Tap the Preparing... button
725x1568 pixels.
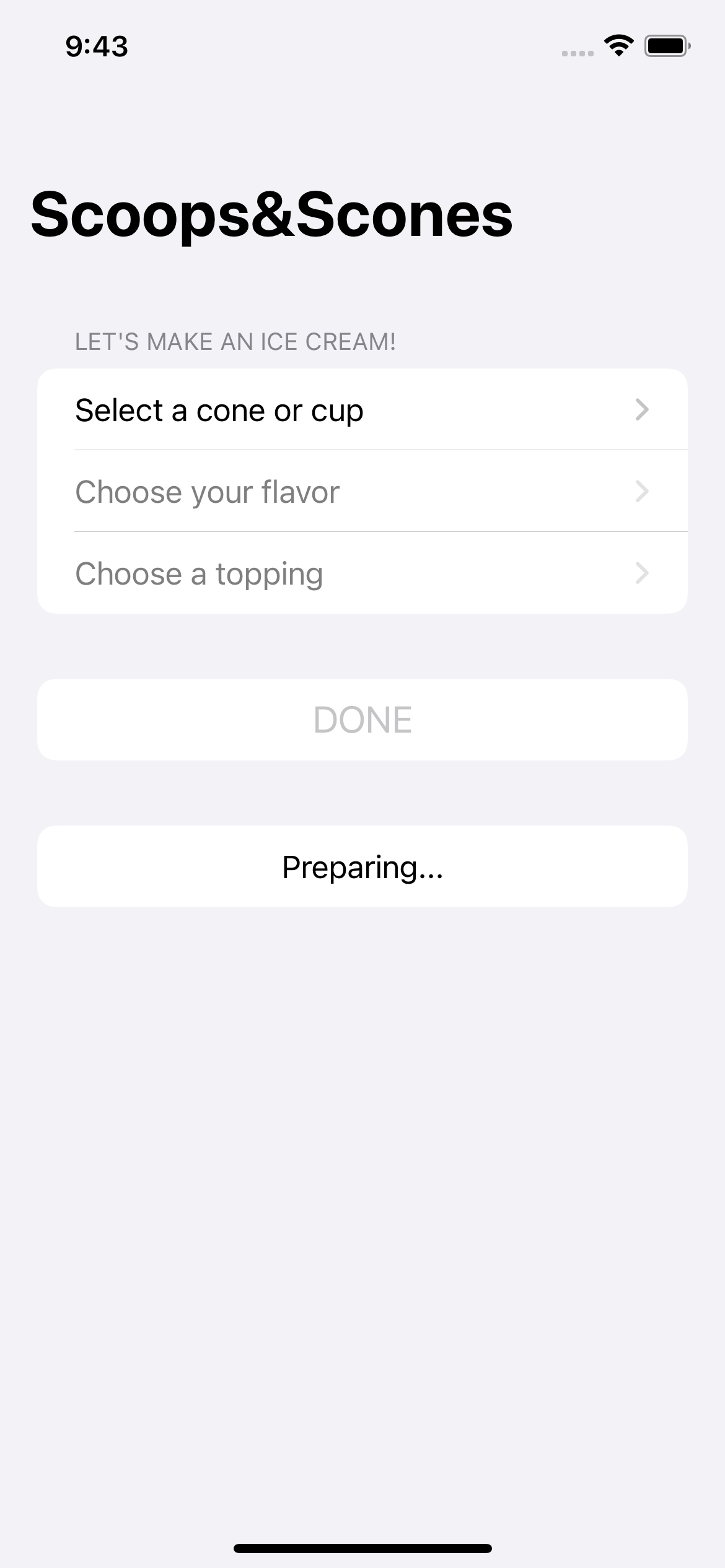pos(362,866)
